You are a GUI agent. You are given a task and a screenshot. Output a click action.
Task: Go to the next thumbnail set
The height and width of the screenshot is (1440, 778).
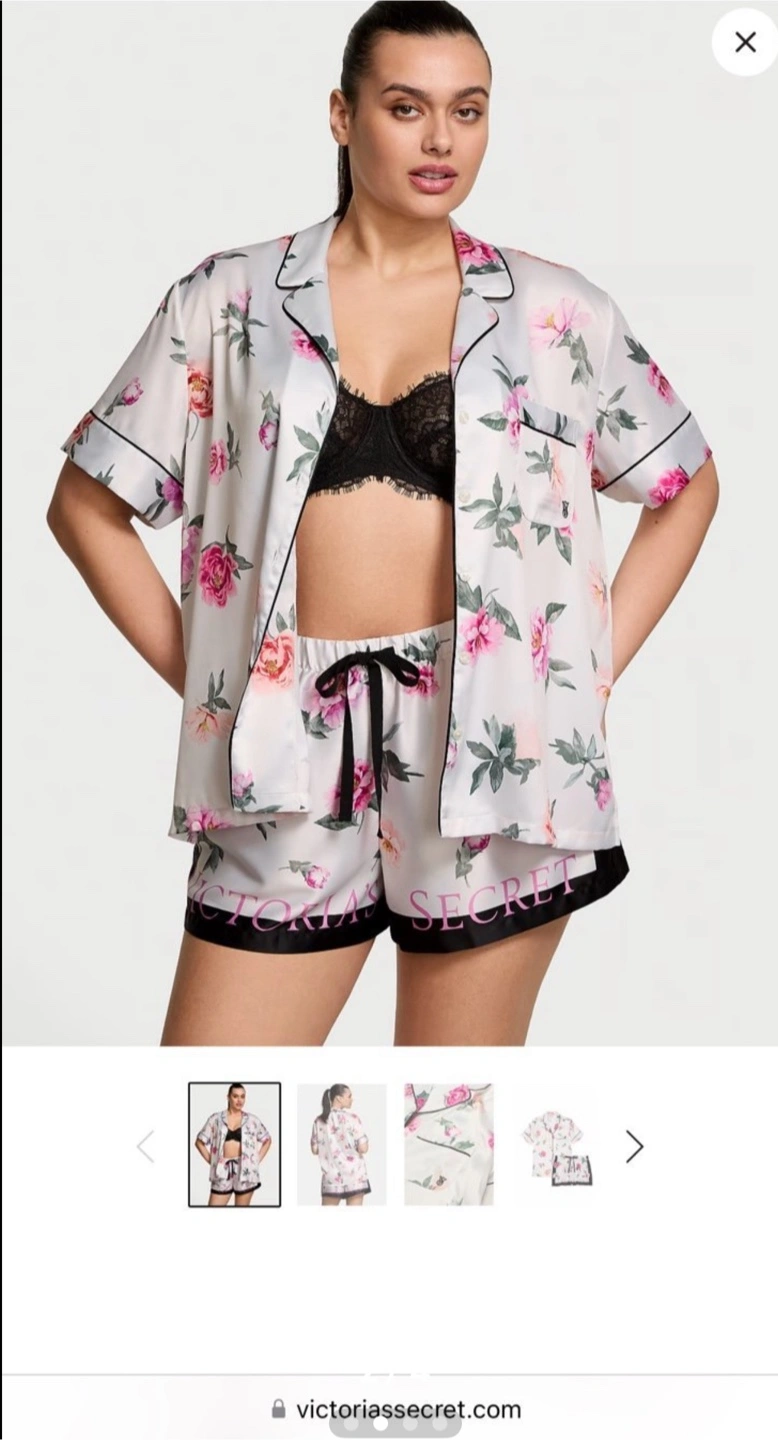pos(634,1146)
